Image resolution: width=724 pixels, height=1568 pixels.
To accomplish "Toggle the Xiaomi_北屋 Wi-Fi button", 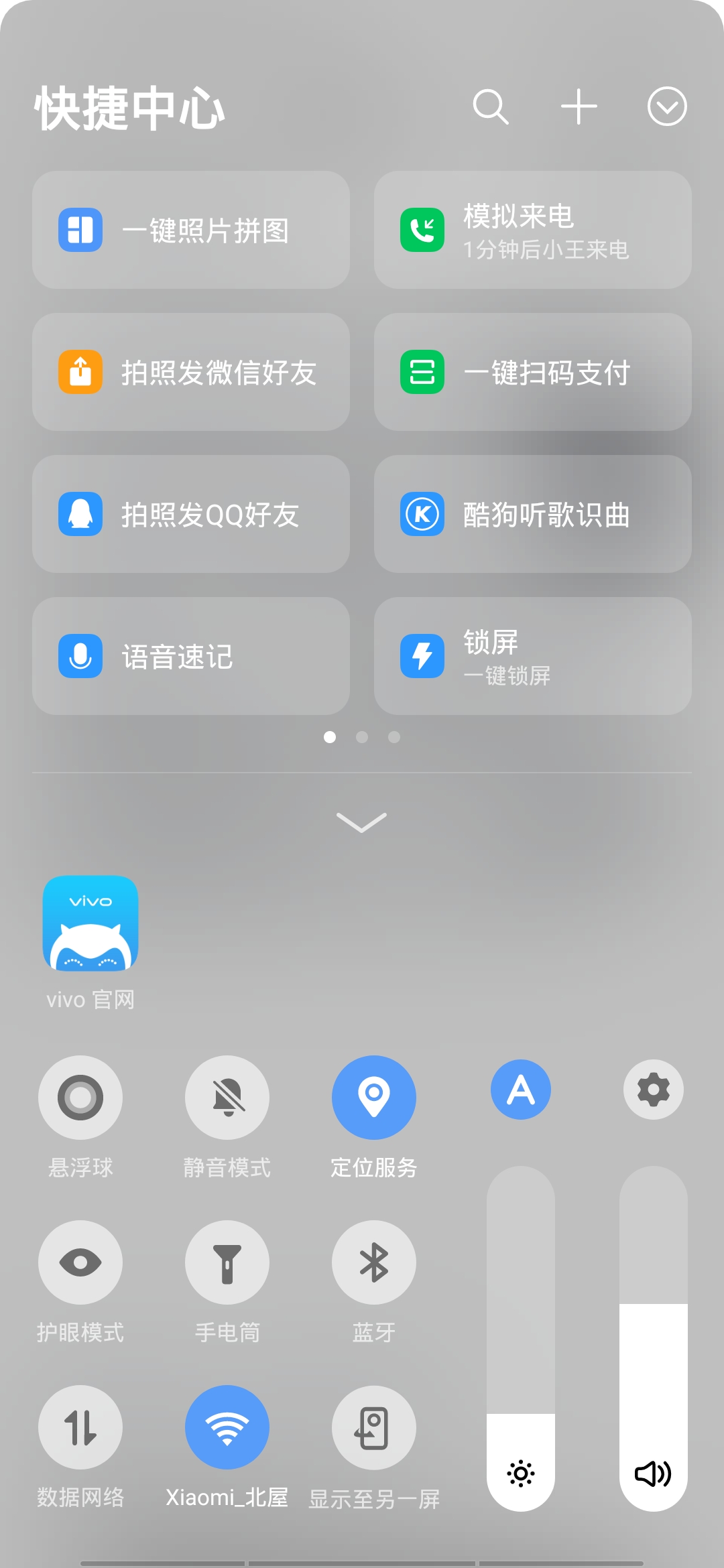I will click(x=227, y=1427).
